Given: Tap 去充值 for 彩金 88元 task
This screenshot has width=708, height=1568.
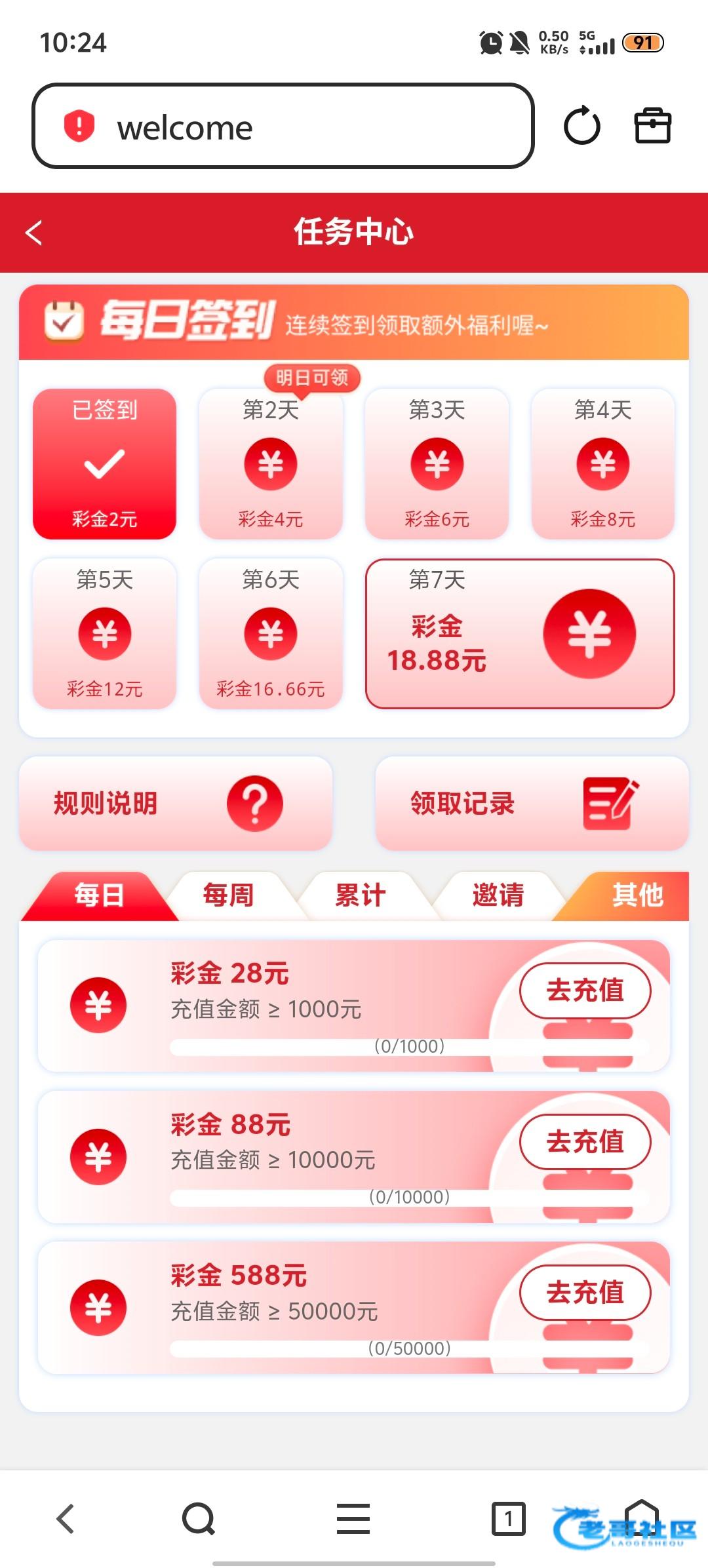Looking at the screenshot, I should tap(585, 1141).
